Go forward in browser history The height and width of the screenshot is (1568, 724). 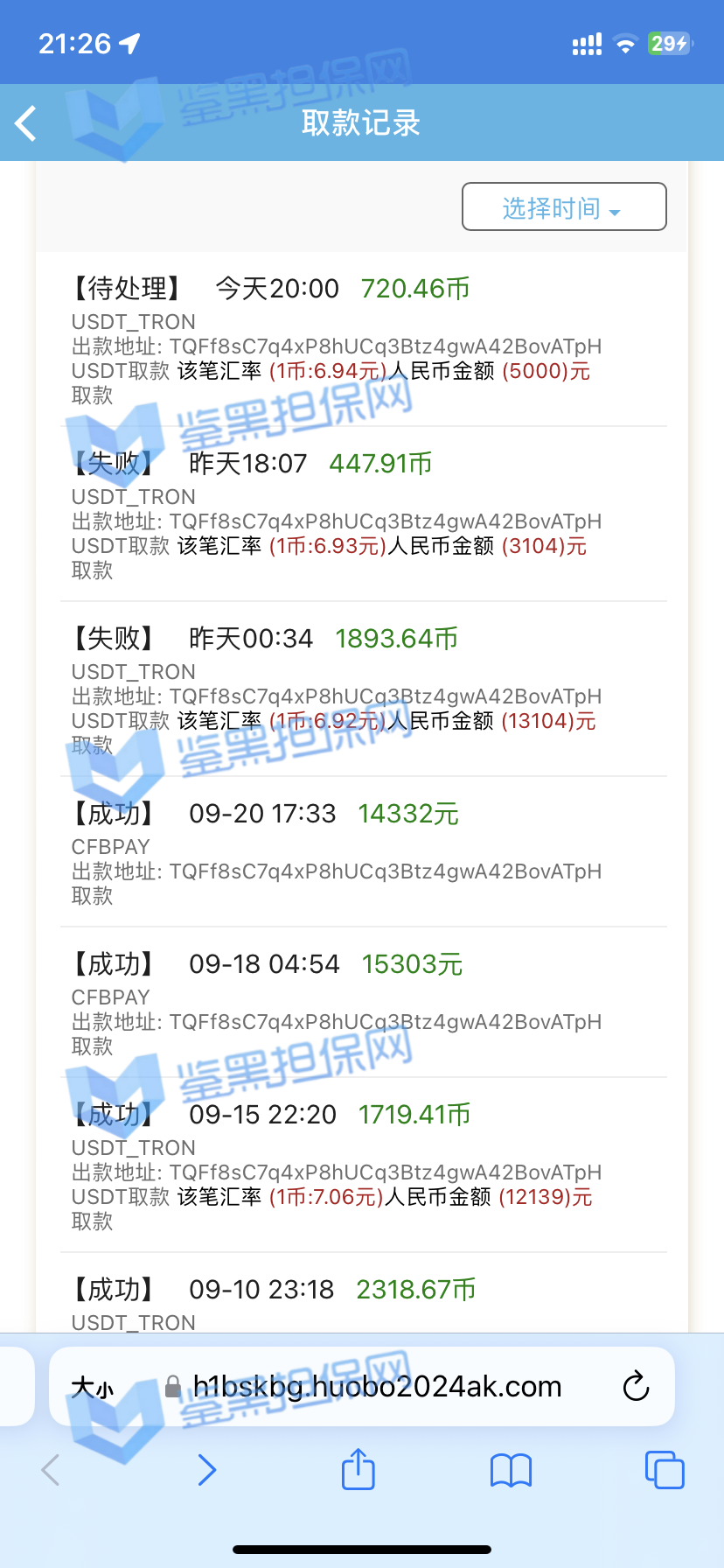click(206, 1470)
